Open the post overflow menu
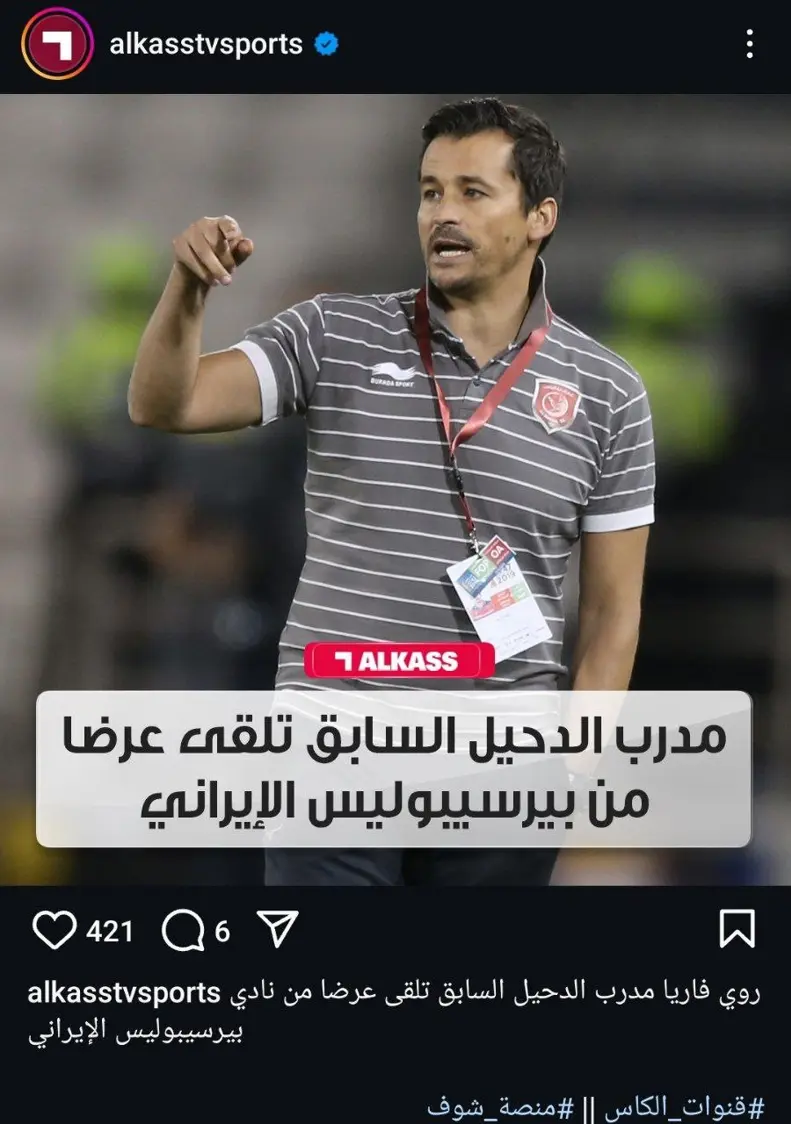Image resolution: width=791 pixels, height=1124 pixels. (x=749, y=44)
